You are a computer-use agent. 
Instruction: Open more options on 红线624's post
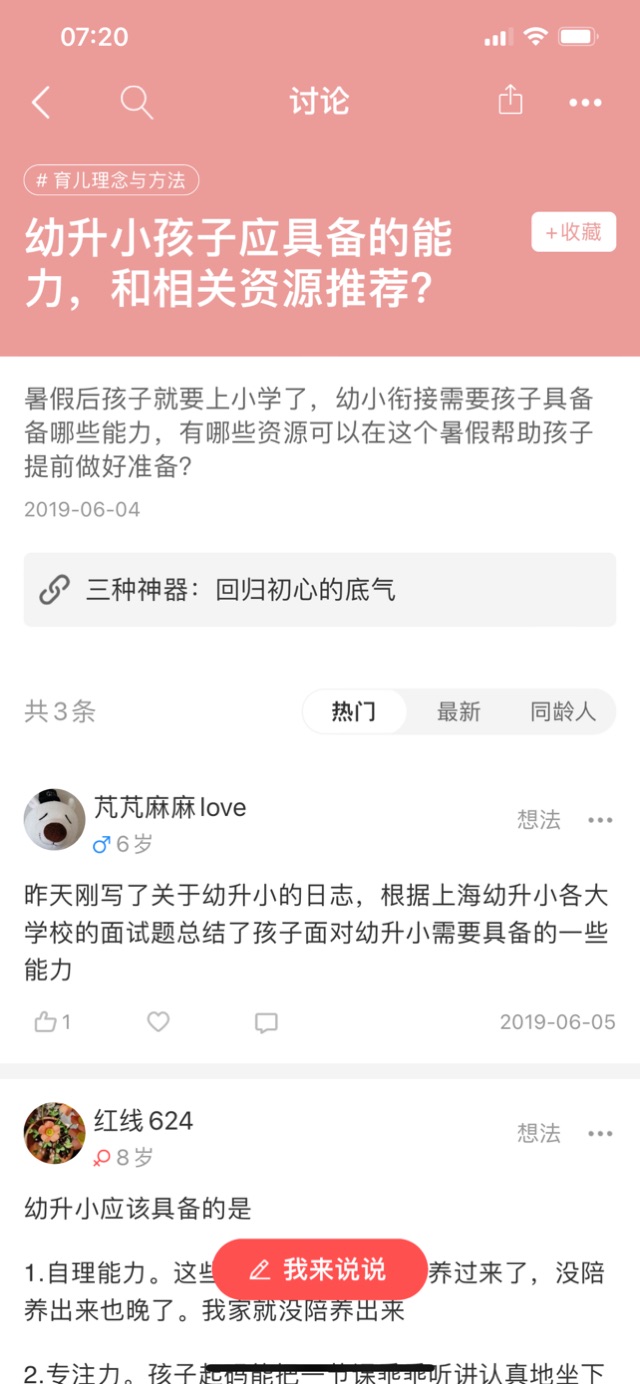[x=600, y=1133]
